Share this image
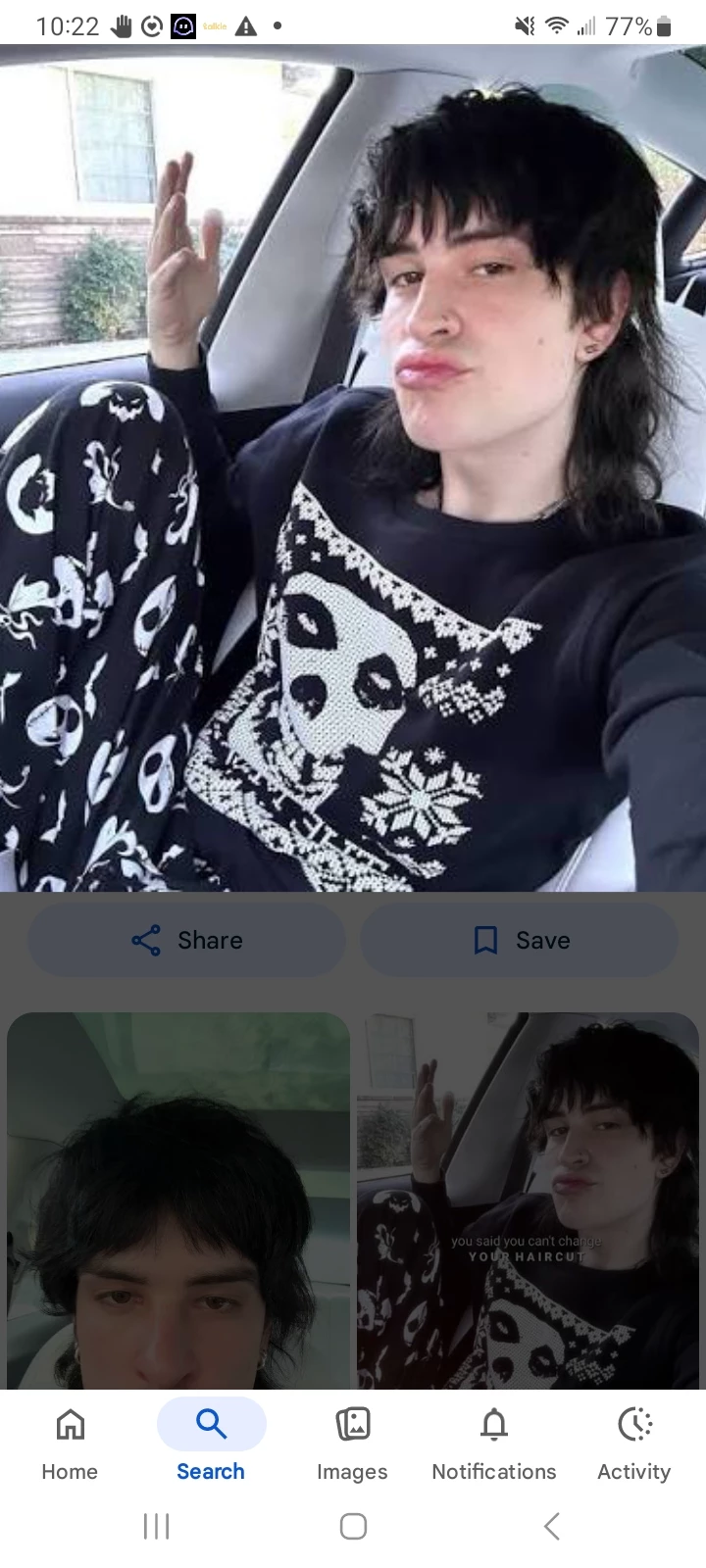The width and height of the screenshot is (706, 1568). [186, 940]
